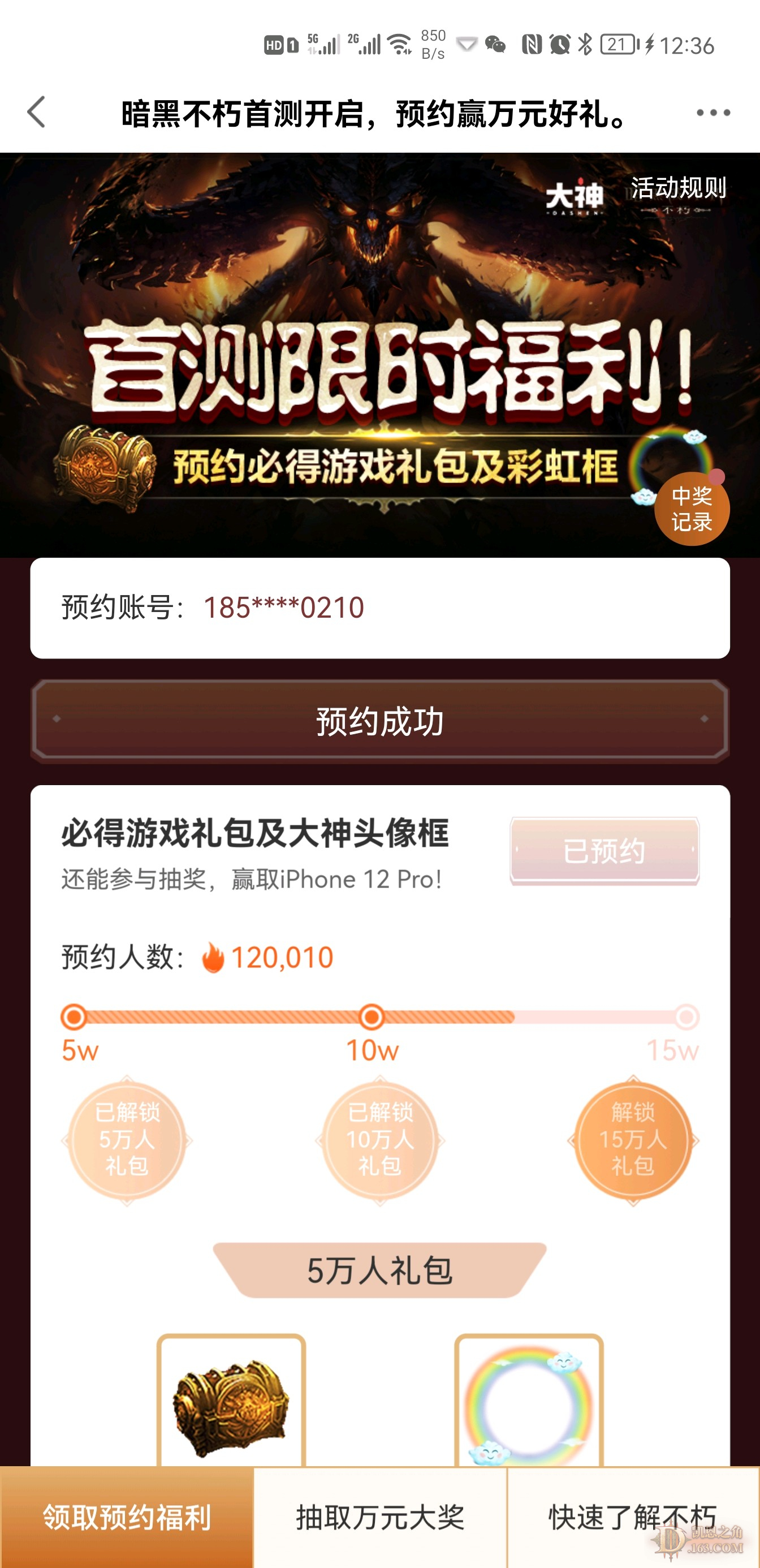Open 活动规则 activity rules
Viewport: 760px width, 1568px height.
[x=678, y=188]
